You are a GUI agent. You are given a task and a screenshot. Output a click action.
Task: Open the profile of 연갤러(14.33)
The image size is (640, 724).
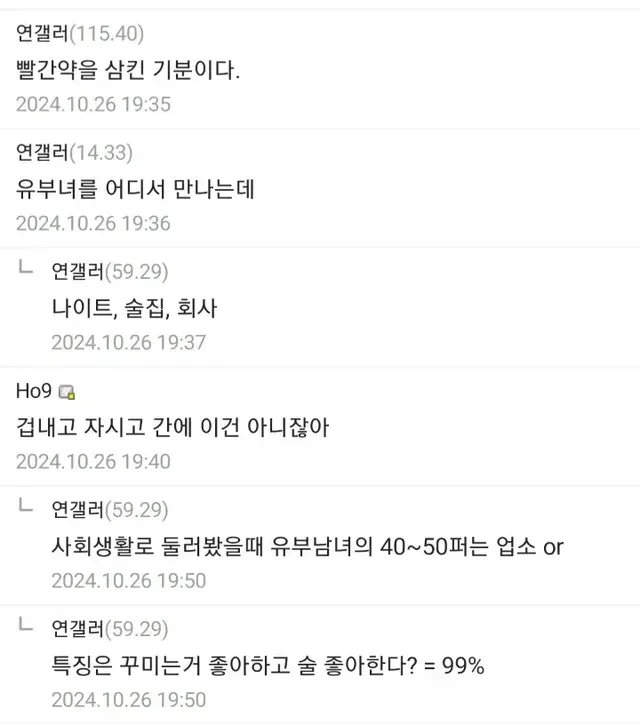tap(74, 152)
